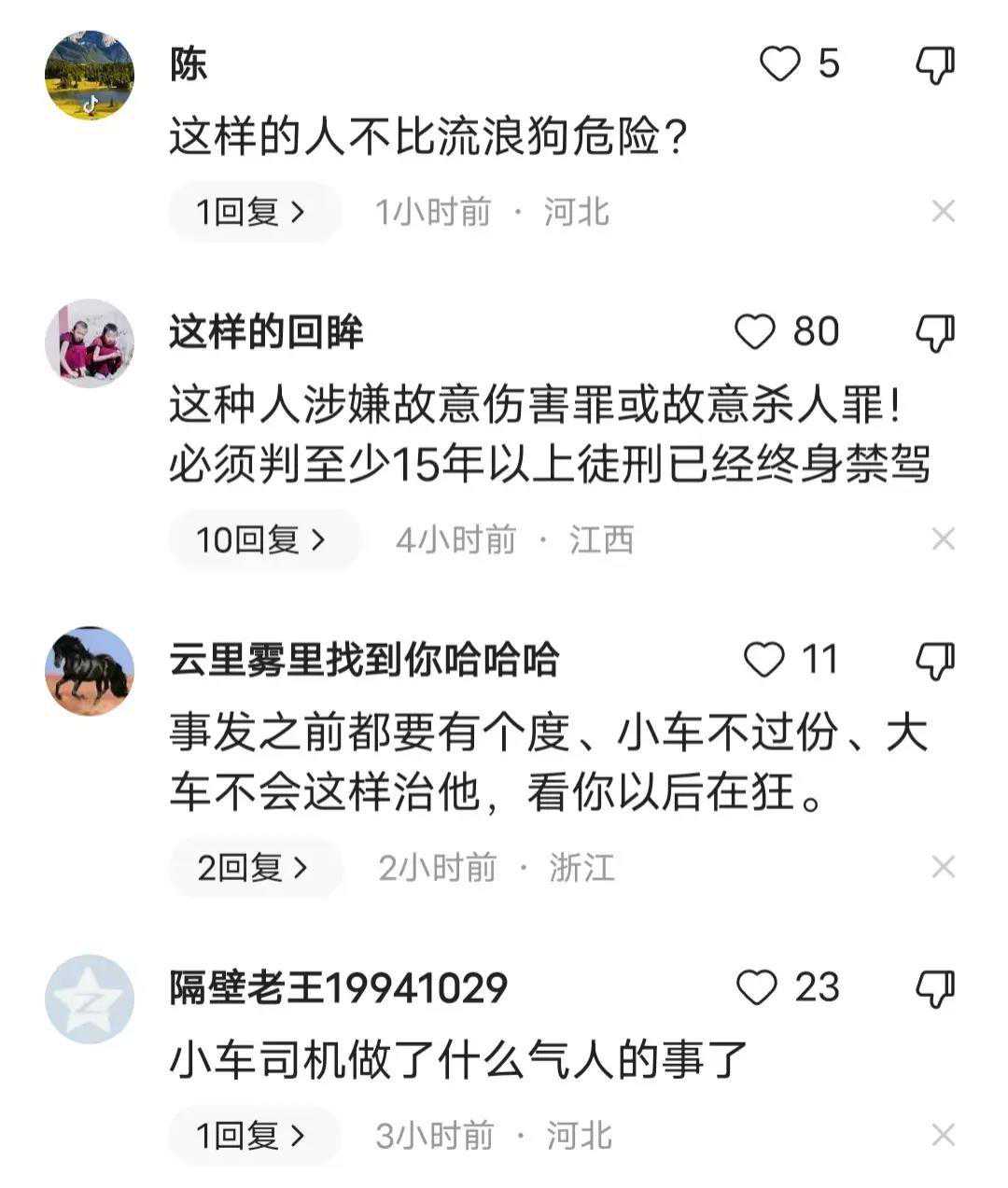
Task: Expand 1回复 under 陈's comment
Action: [252, 213]
